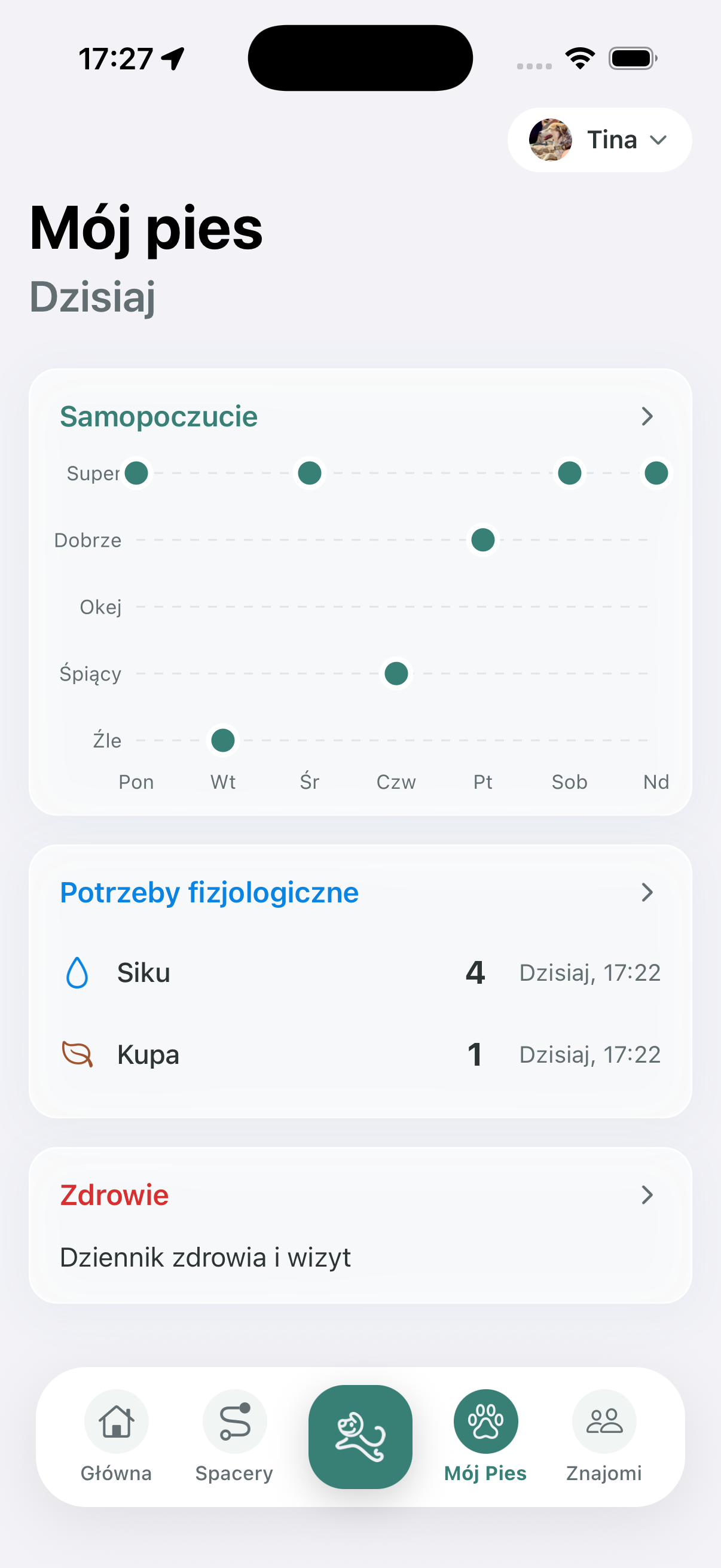Open the Spacery route icon
721x1568 pixels.
[234, 1422]
